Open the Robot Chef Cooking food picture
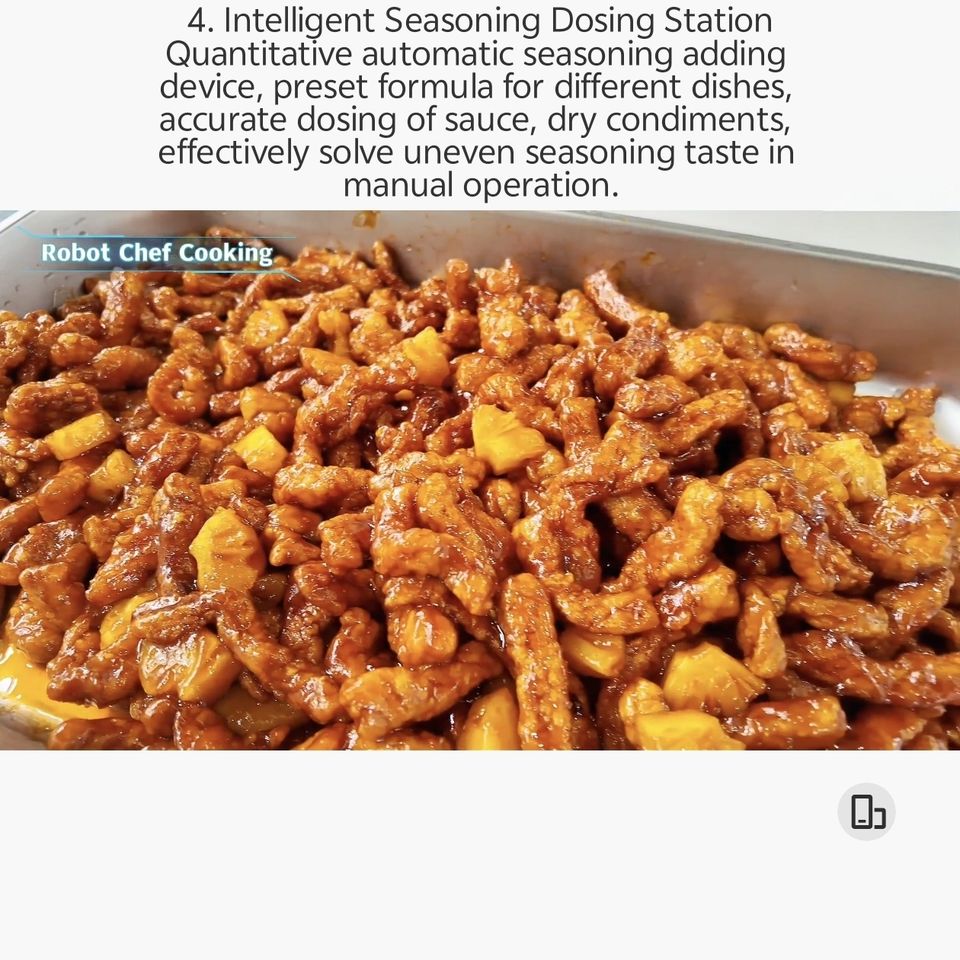 pos(480,480)
